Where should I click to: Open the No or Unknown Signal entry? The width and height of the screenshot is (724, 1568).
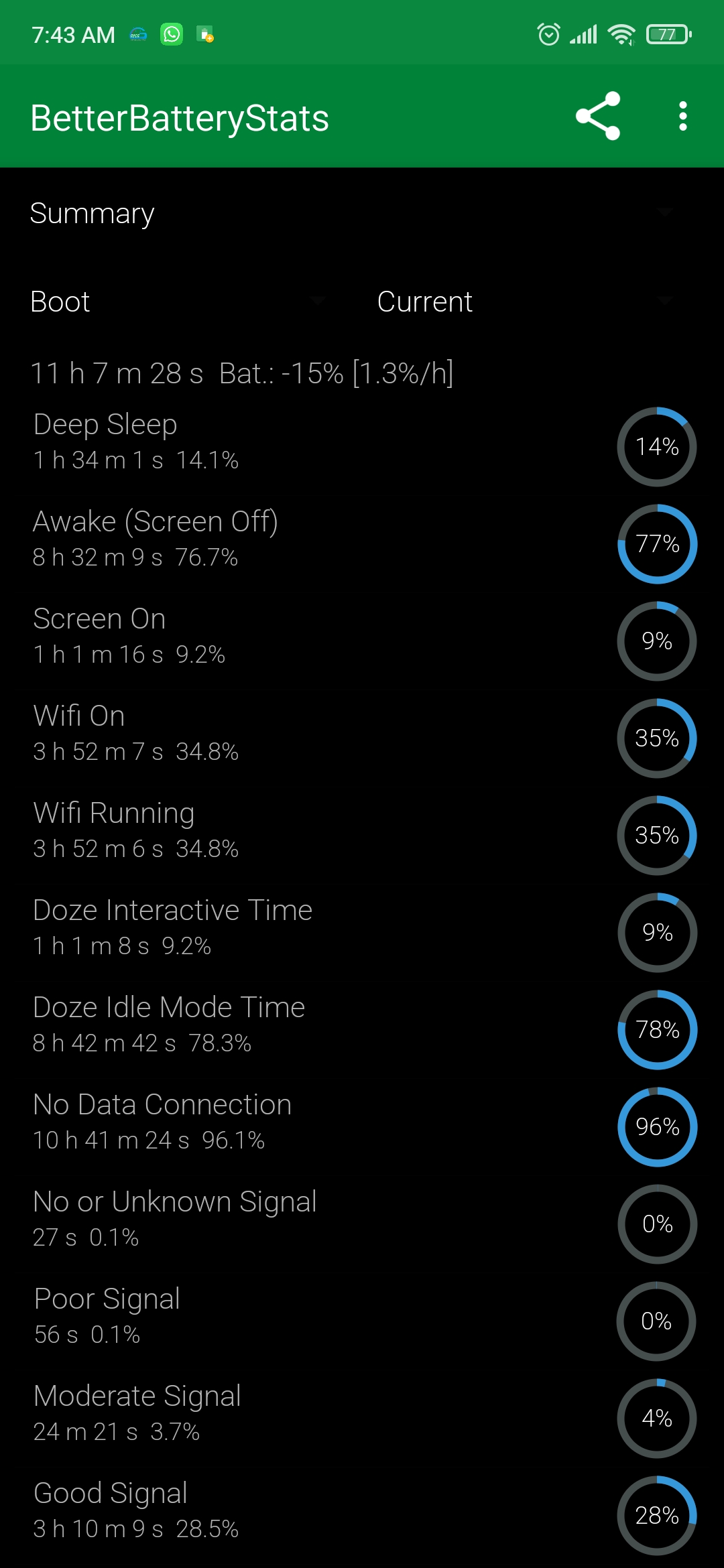362,1224
